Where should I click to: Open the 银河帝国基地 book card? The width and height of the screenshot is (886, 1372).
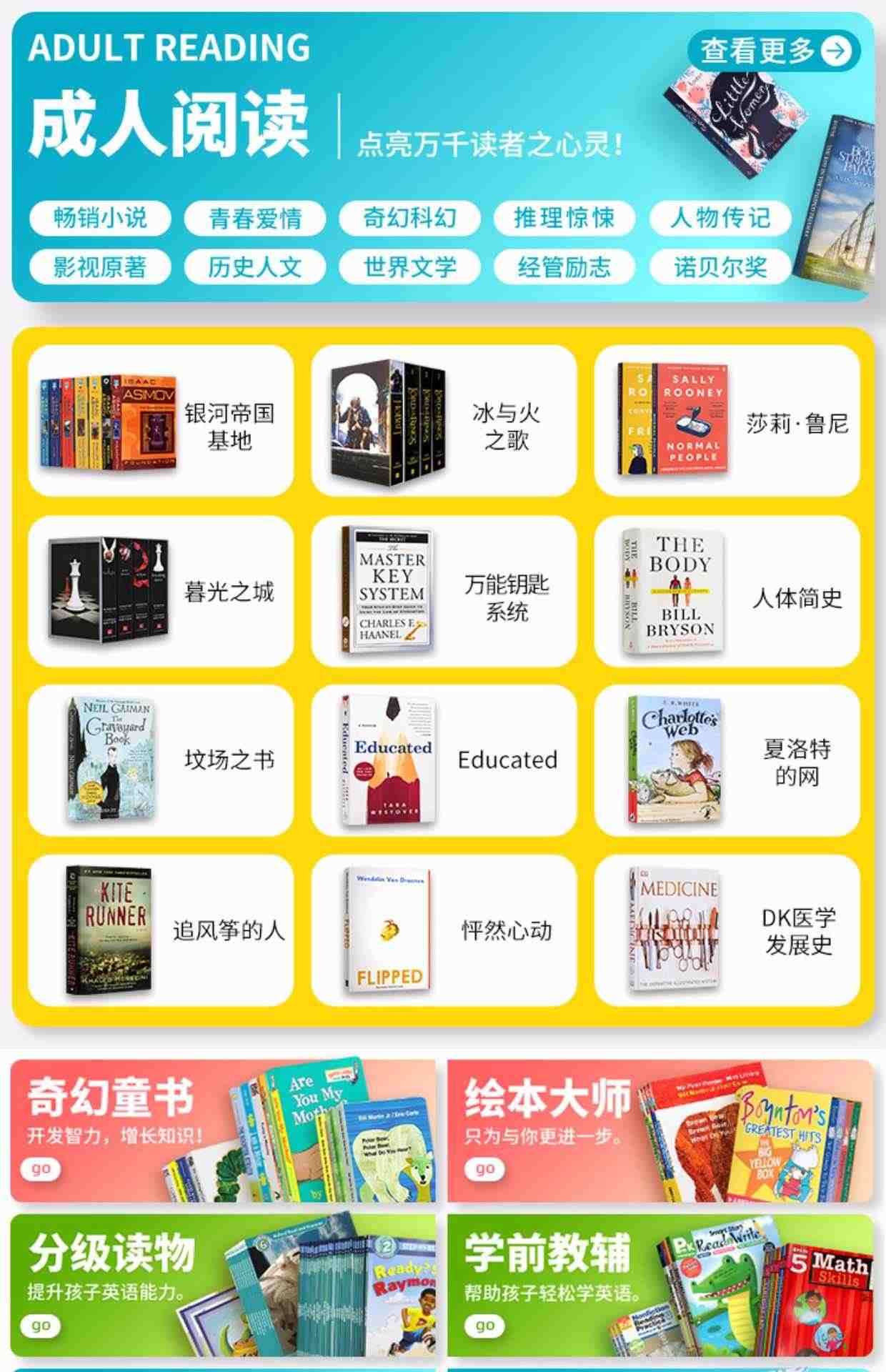(161, 422)
